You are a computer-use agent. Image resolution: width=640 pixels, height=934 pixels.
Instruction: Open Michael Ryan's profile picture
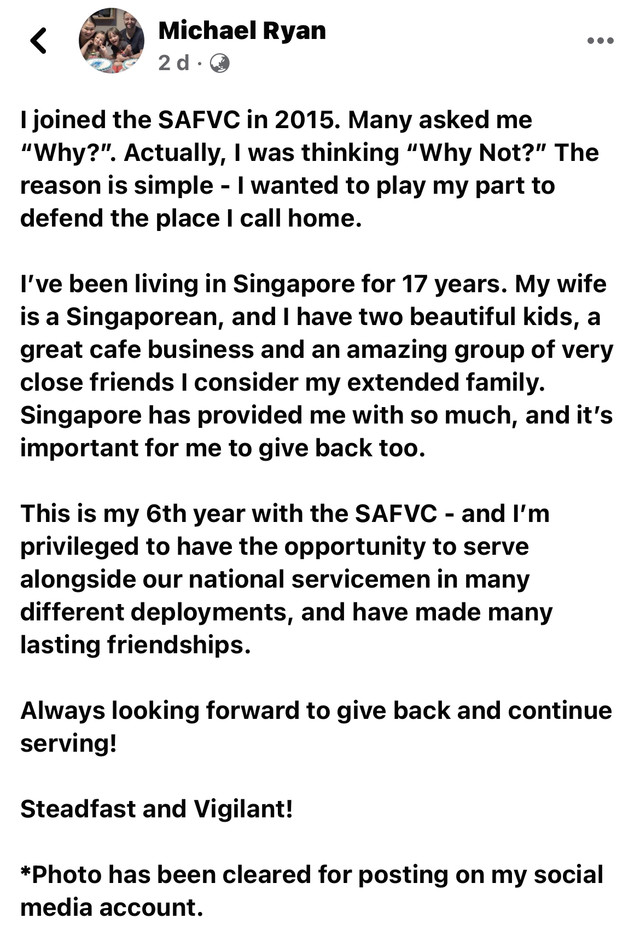pos(112,41)
